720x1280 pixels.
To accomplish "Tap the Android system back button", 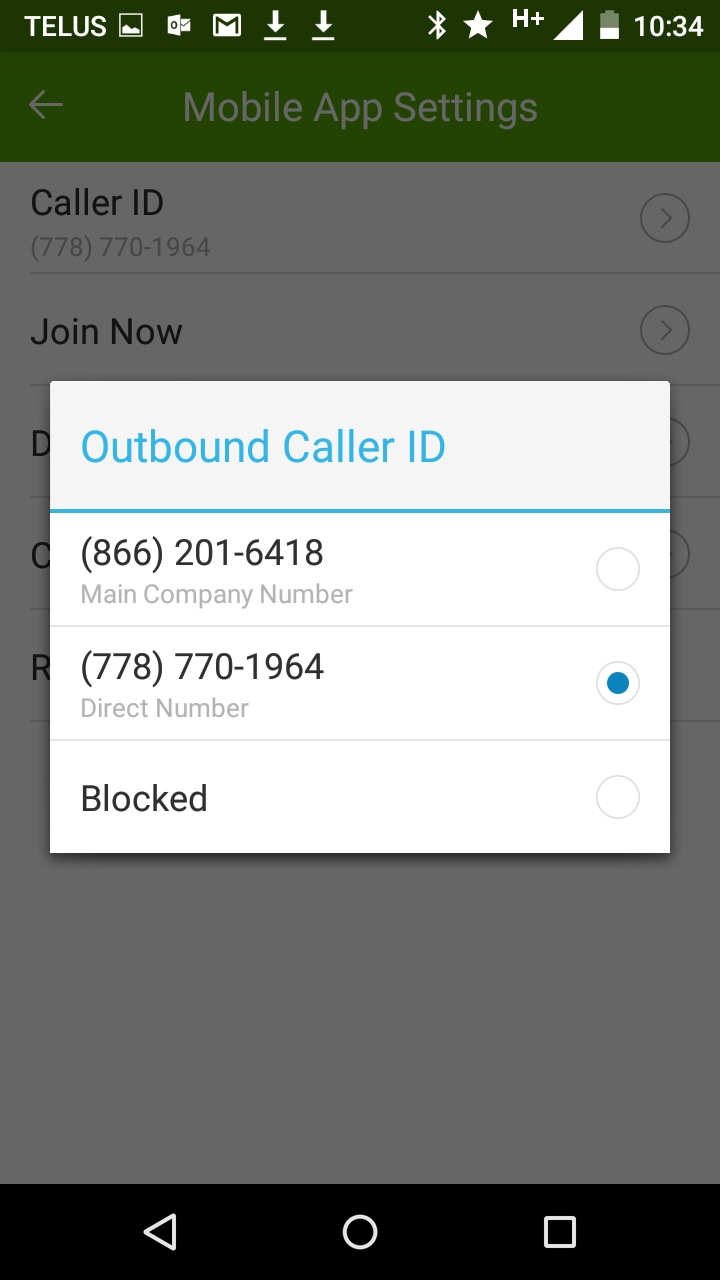I will (160, 1232).
